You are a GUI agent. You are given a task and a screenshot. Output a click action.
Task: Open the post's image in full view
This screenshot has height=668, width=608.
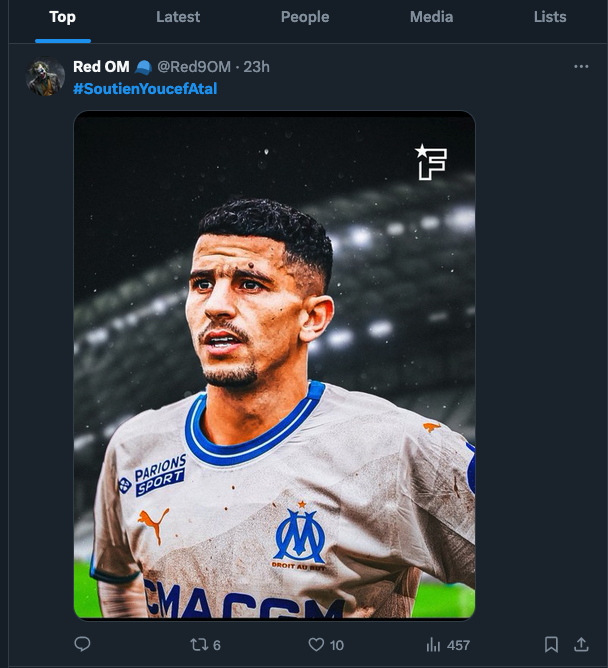click(274, 365)
